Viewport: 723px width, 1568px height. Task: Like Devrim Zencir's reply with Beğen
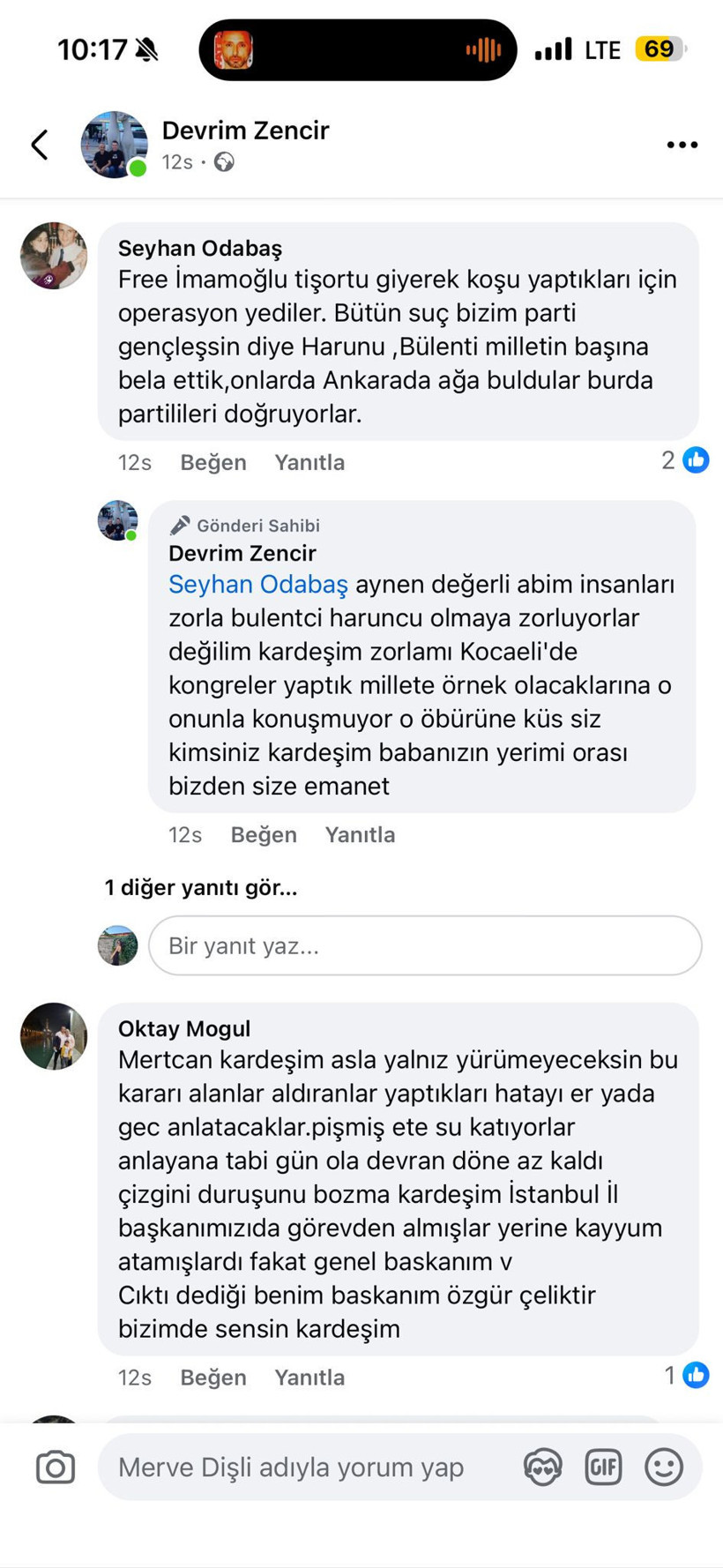click(263, 834)
